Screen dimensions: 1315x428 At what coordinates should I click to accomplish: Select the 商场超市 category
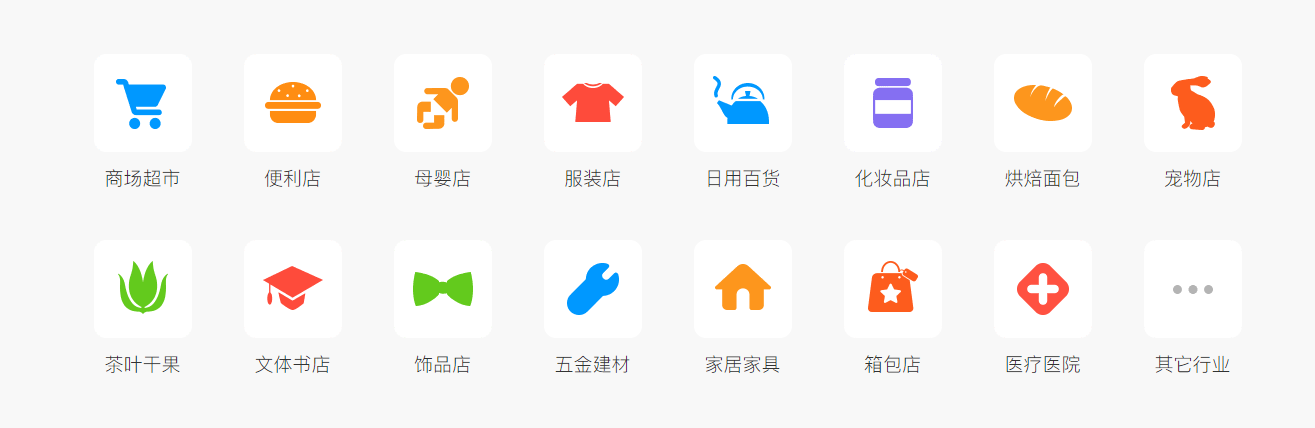coord(143,103)
